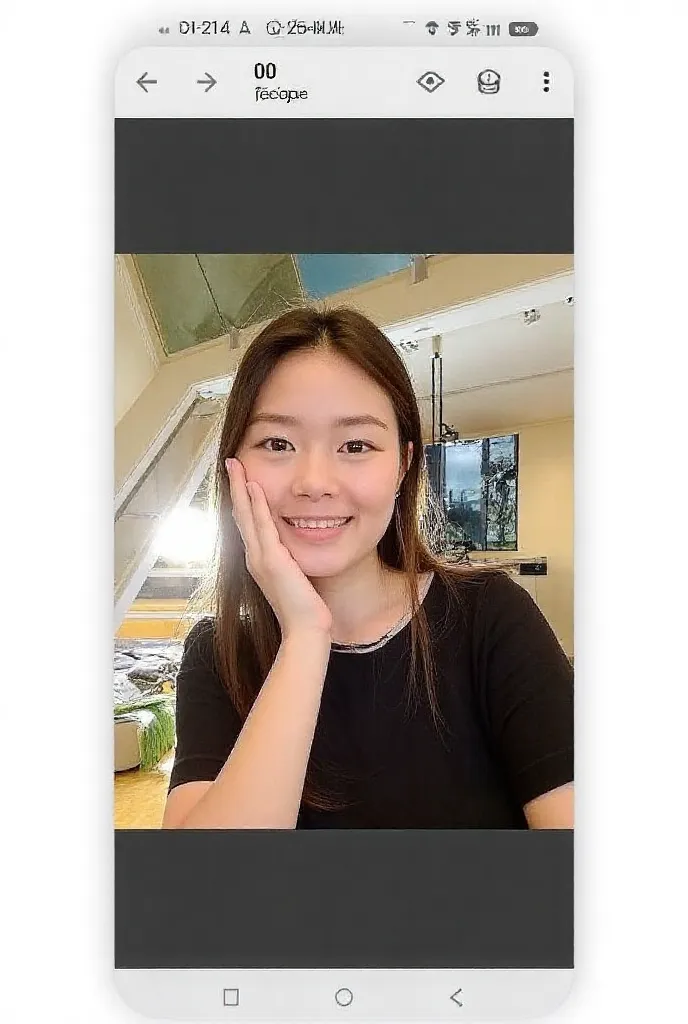Tap the photo to toggle full-screen view
Image resolution: width=688 pixels, height=1024 pixels.
(x=344, y=540)
